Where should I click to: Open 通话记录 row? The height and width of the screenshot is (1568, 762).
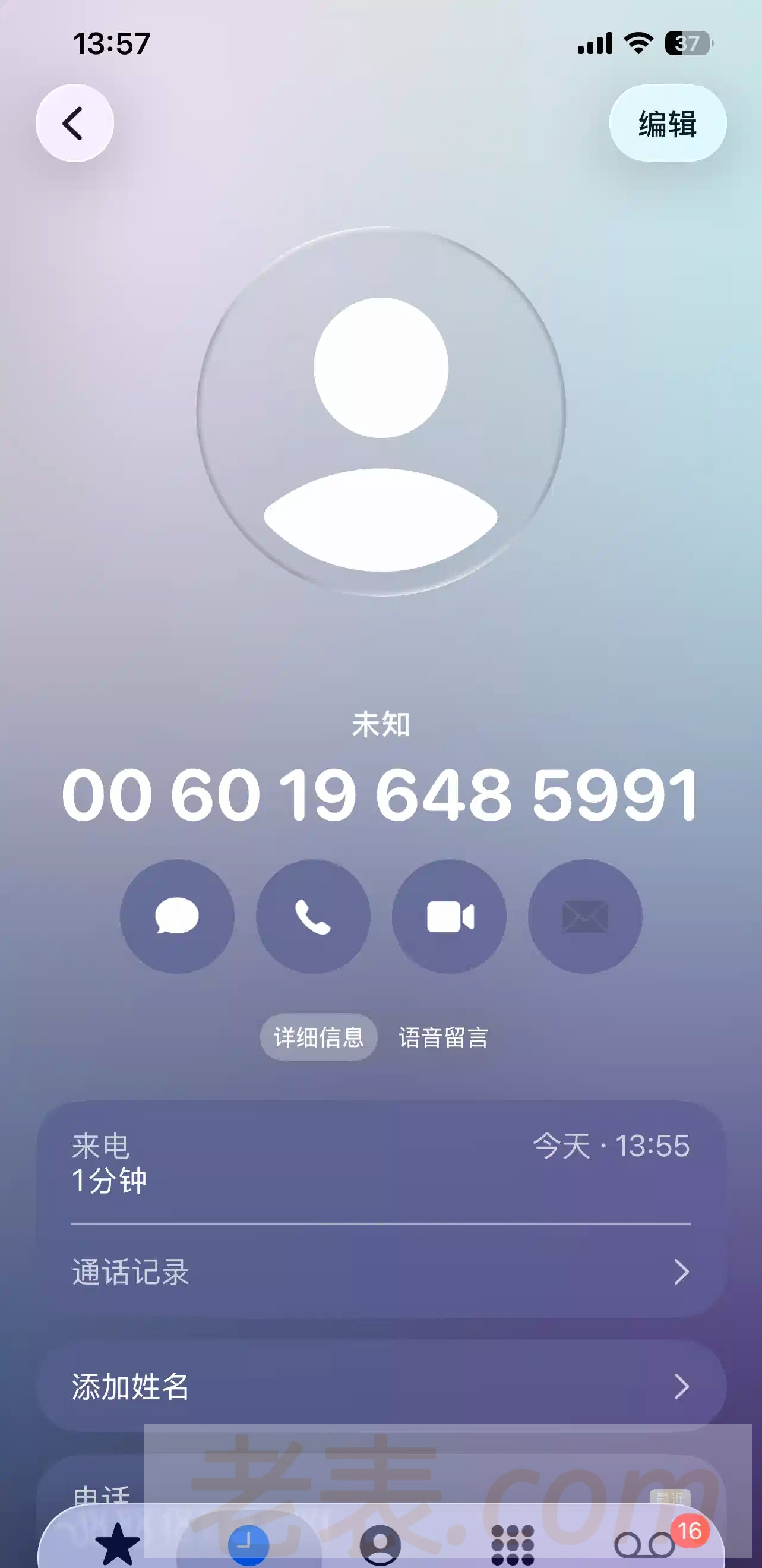point(381,1271)
